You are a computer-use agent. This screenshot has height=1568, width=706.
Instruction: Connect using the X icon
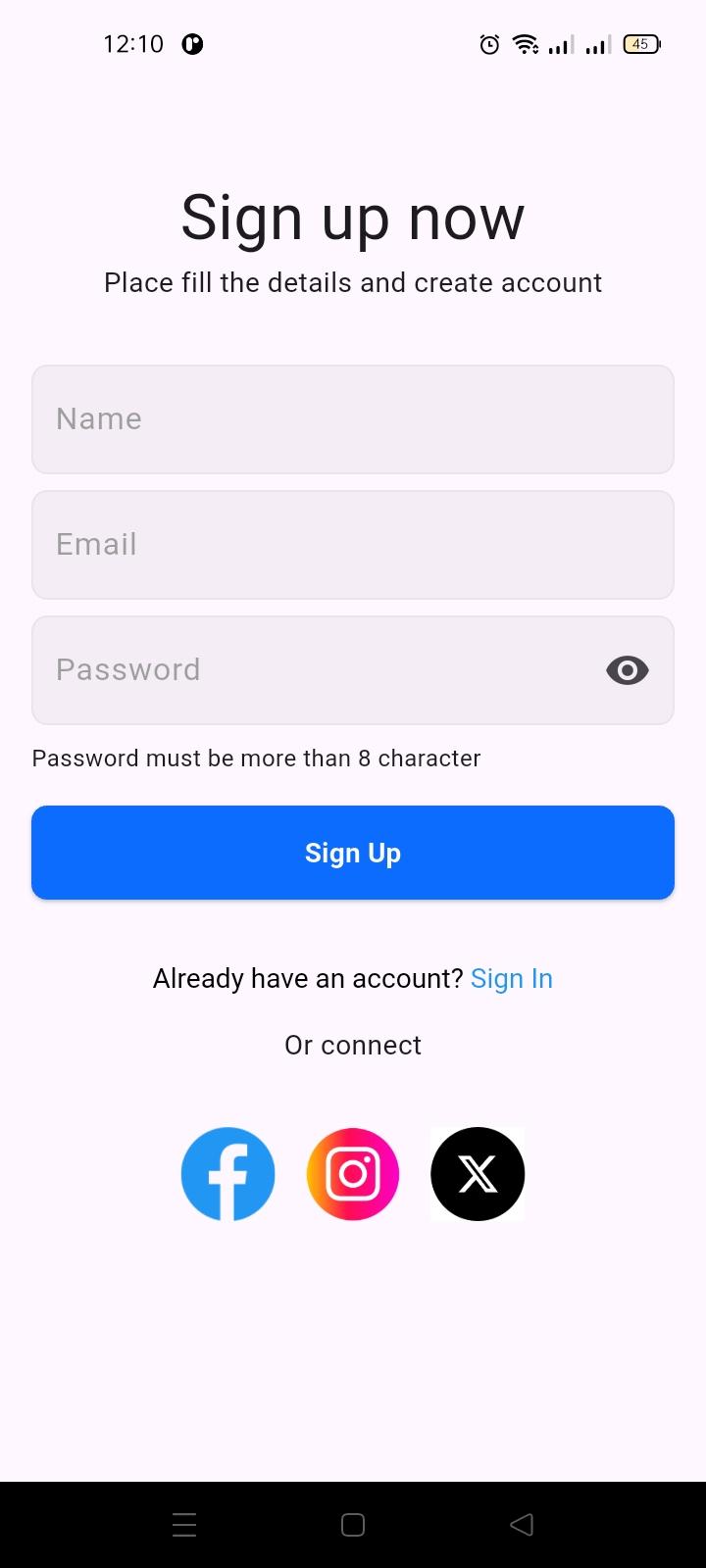click(x=478, y=1174)
